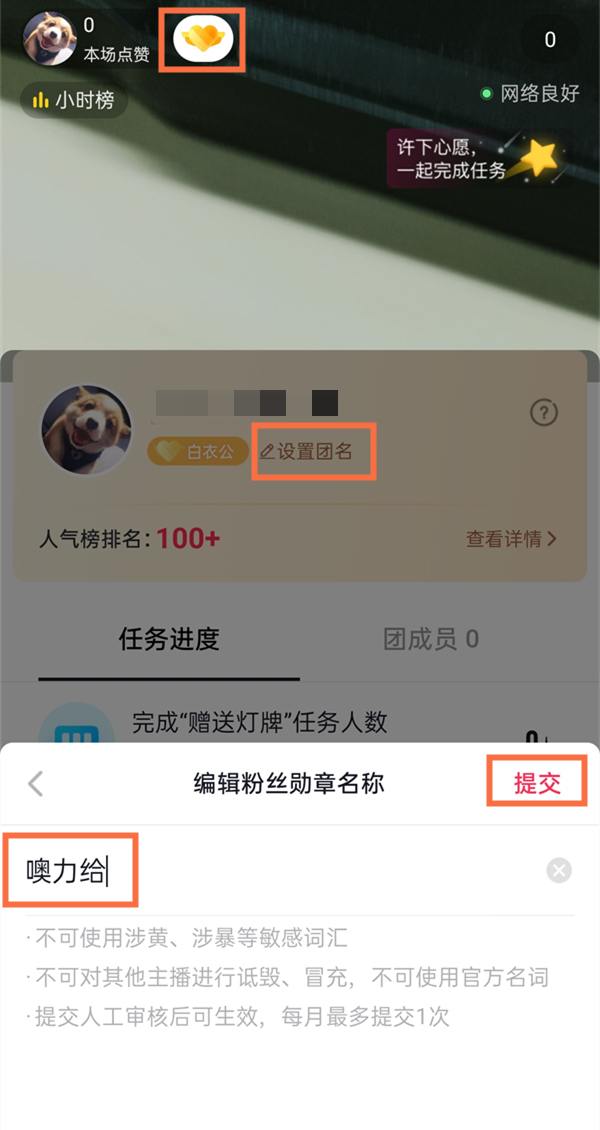This screenshot has width=600, height=1130.
Task: Open 查看详情 for popularity ranking
Action: 511,539
